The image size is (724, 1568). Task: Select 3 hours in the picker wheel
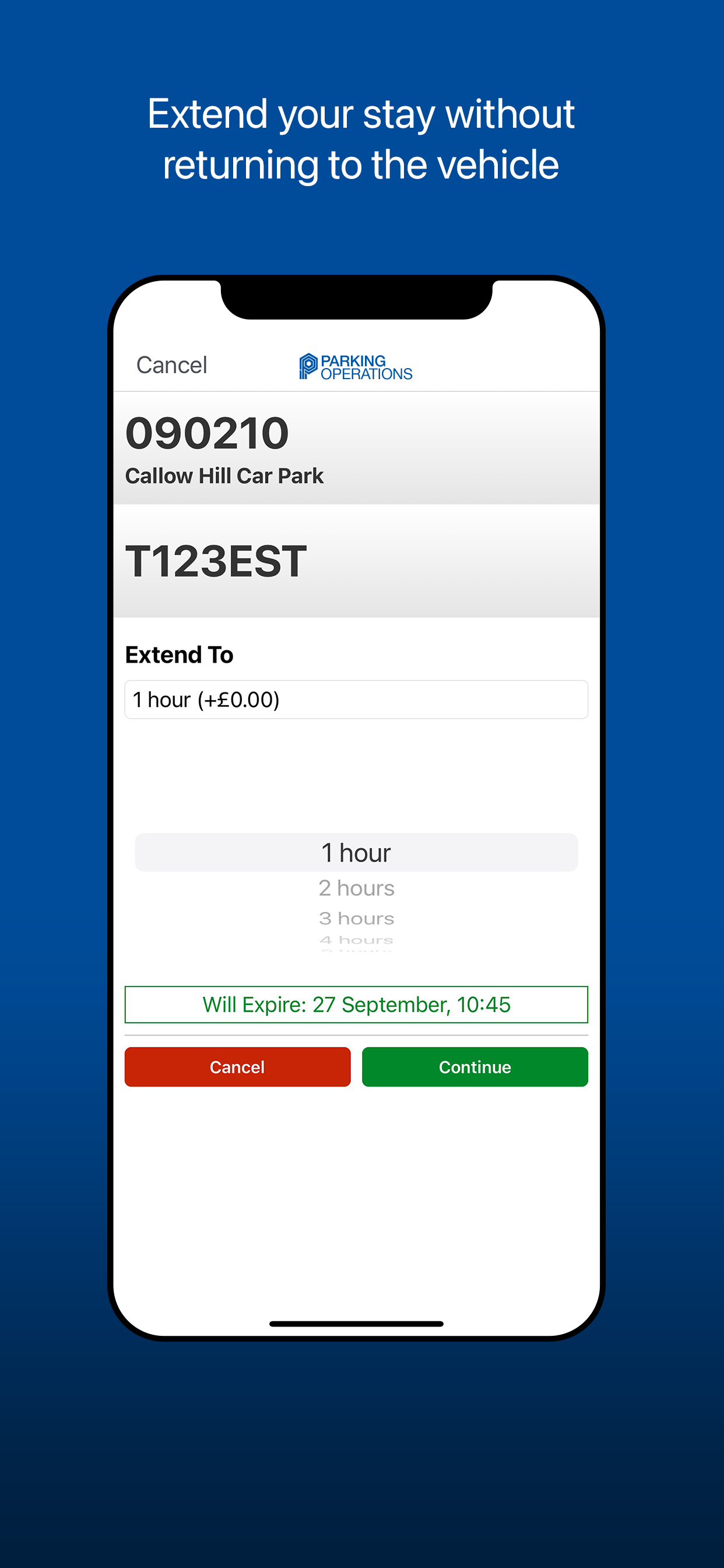pyautogui.click(x=356, y=918)
